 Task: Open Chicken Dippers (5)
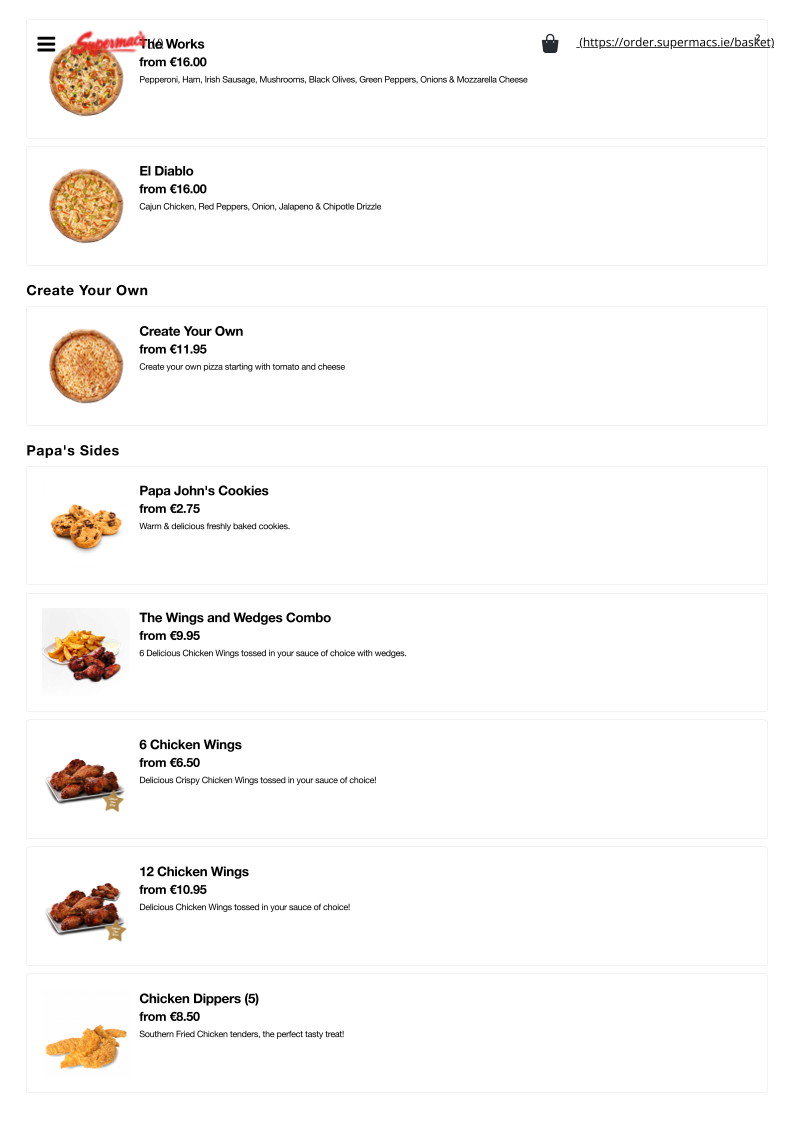(396, 1033)
